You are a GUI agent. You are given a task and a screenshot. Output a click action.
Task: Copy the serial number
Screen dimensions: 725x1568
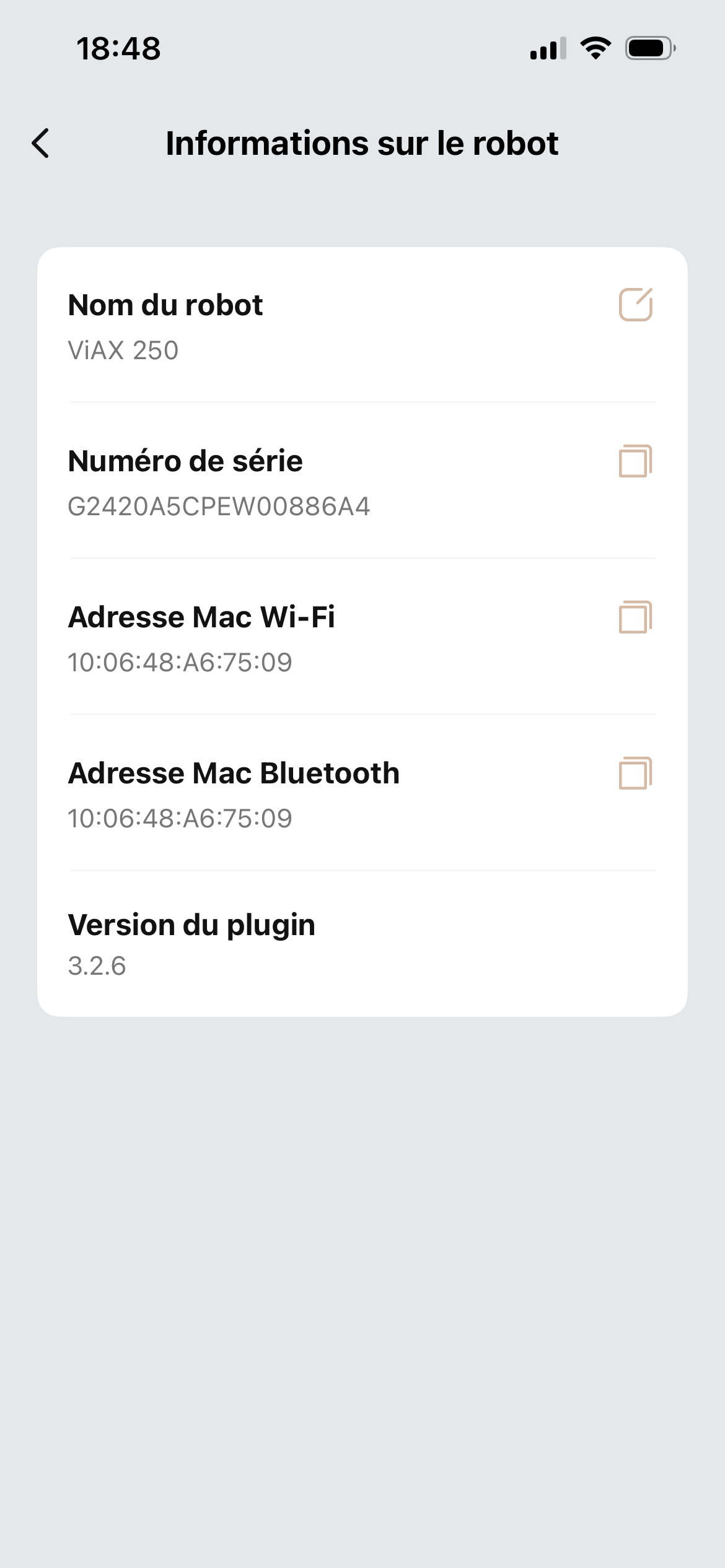(636, 461)
